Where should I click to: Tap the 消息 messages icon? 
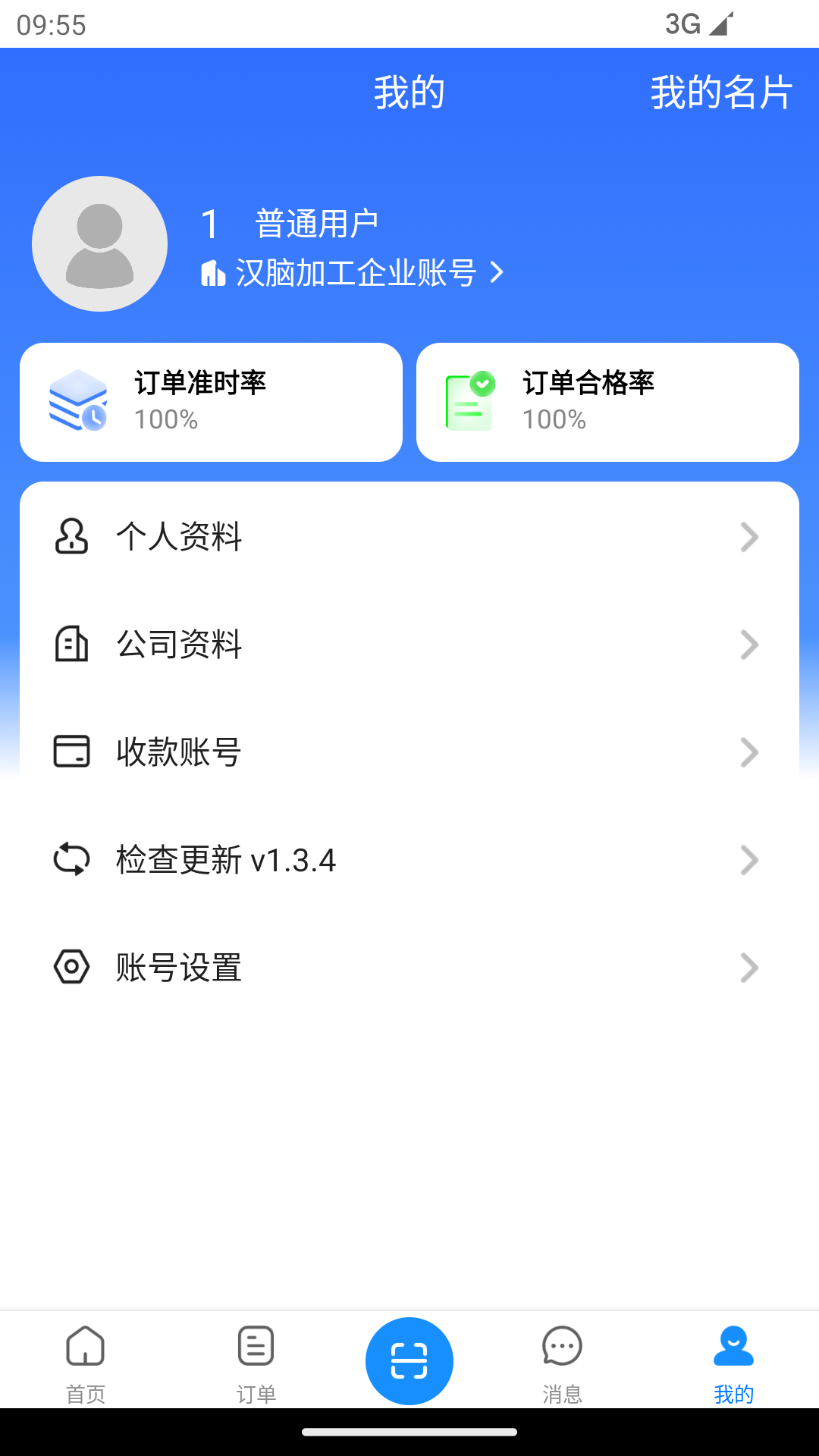563,1348
